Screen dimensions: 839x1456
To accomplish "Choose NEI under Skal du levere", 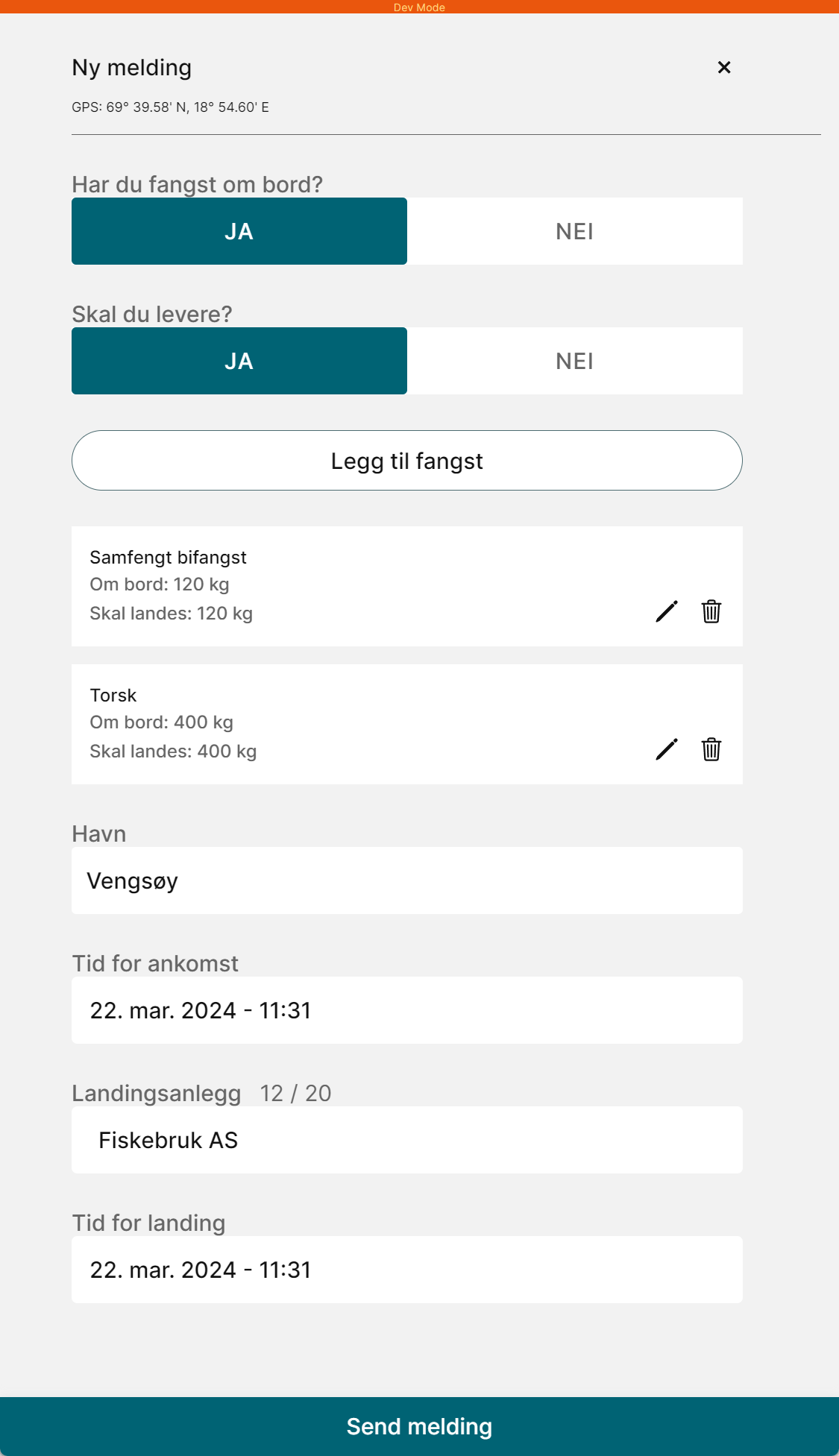I will click(575, 361).
